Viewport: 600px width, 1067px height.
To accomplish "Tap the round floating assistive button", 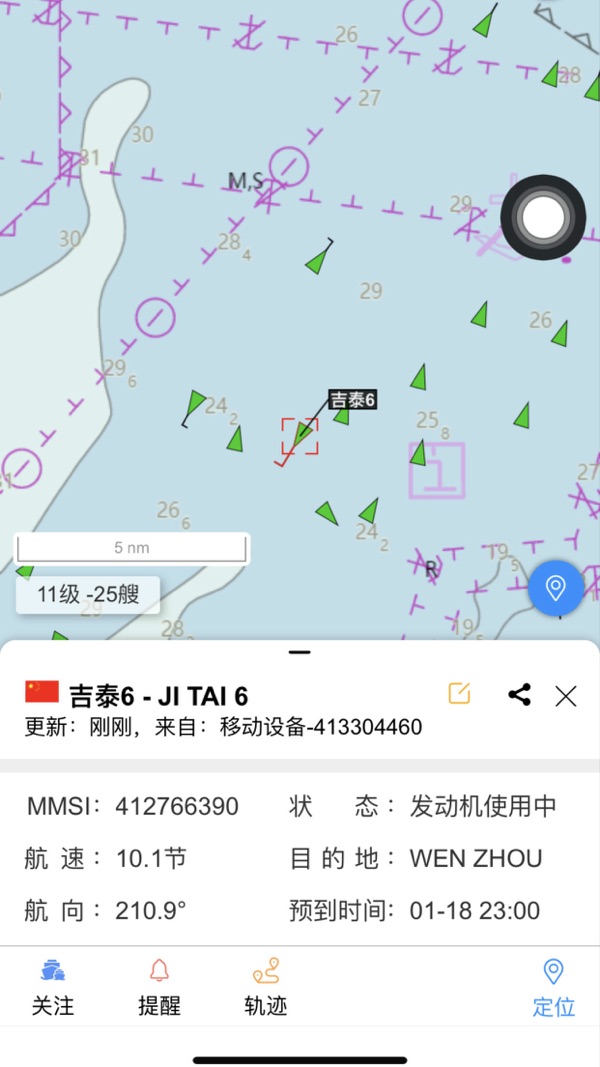I will click(x=543, y=218).
